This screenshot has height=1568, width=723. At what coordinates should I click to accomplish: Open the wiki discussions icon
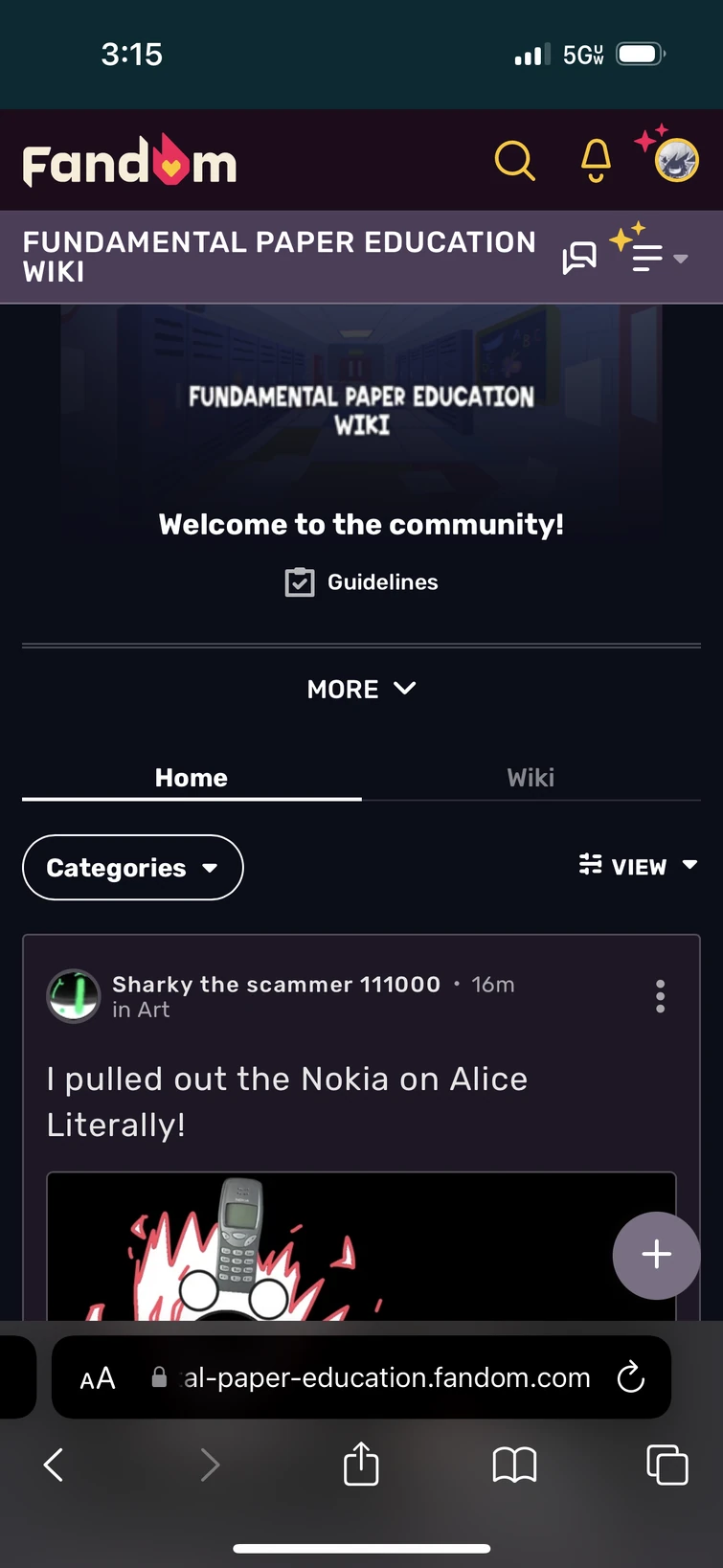coord(578,258)
